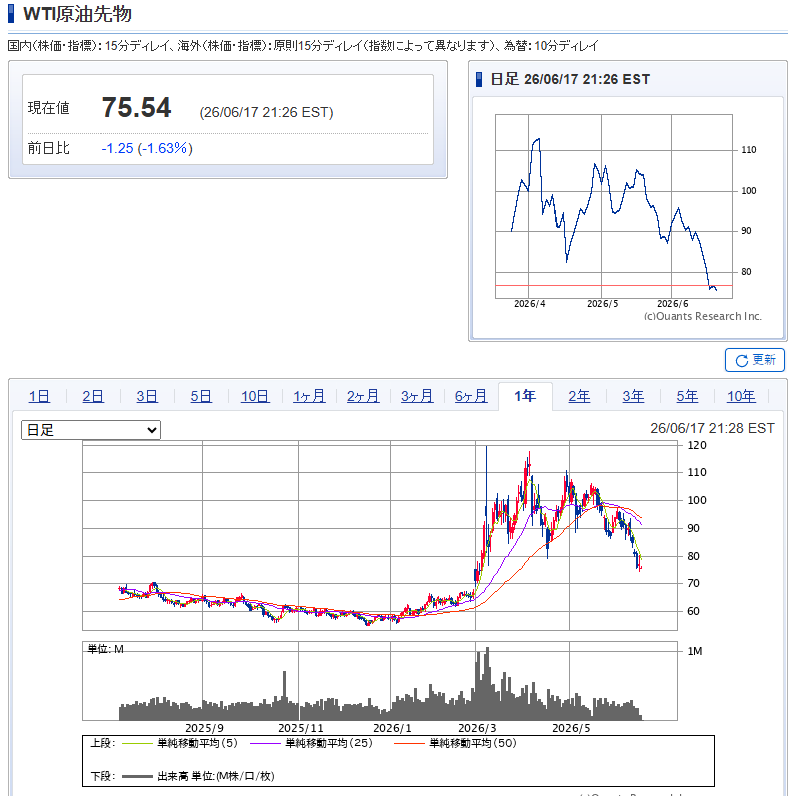Switch to 3ヶ月 view

(417, 396)
